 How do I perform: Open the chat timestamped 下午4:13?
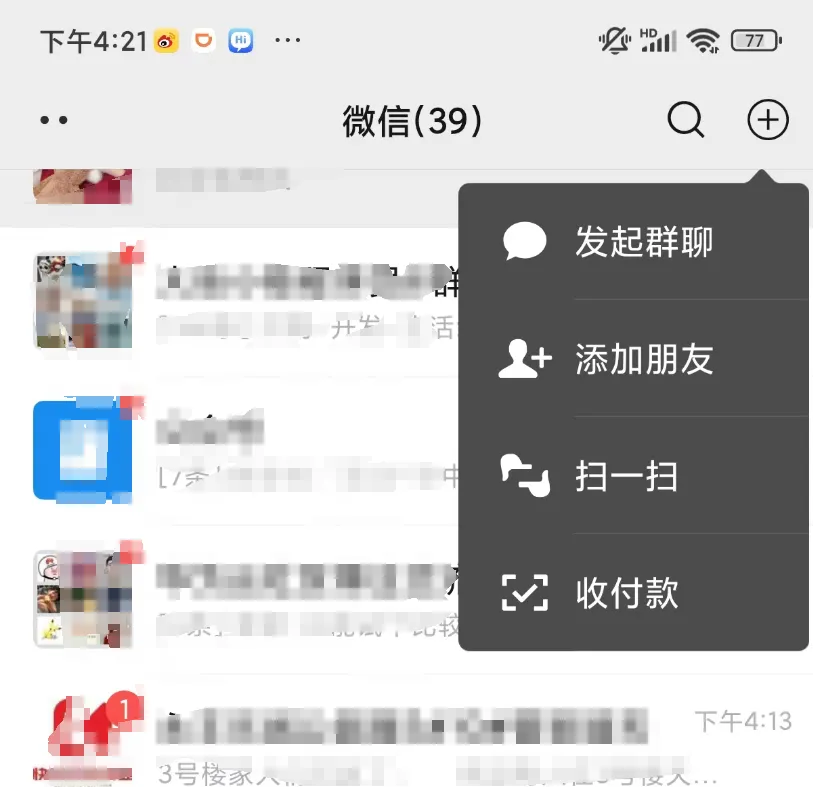point(400,740)
